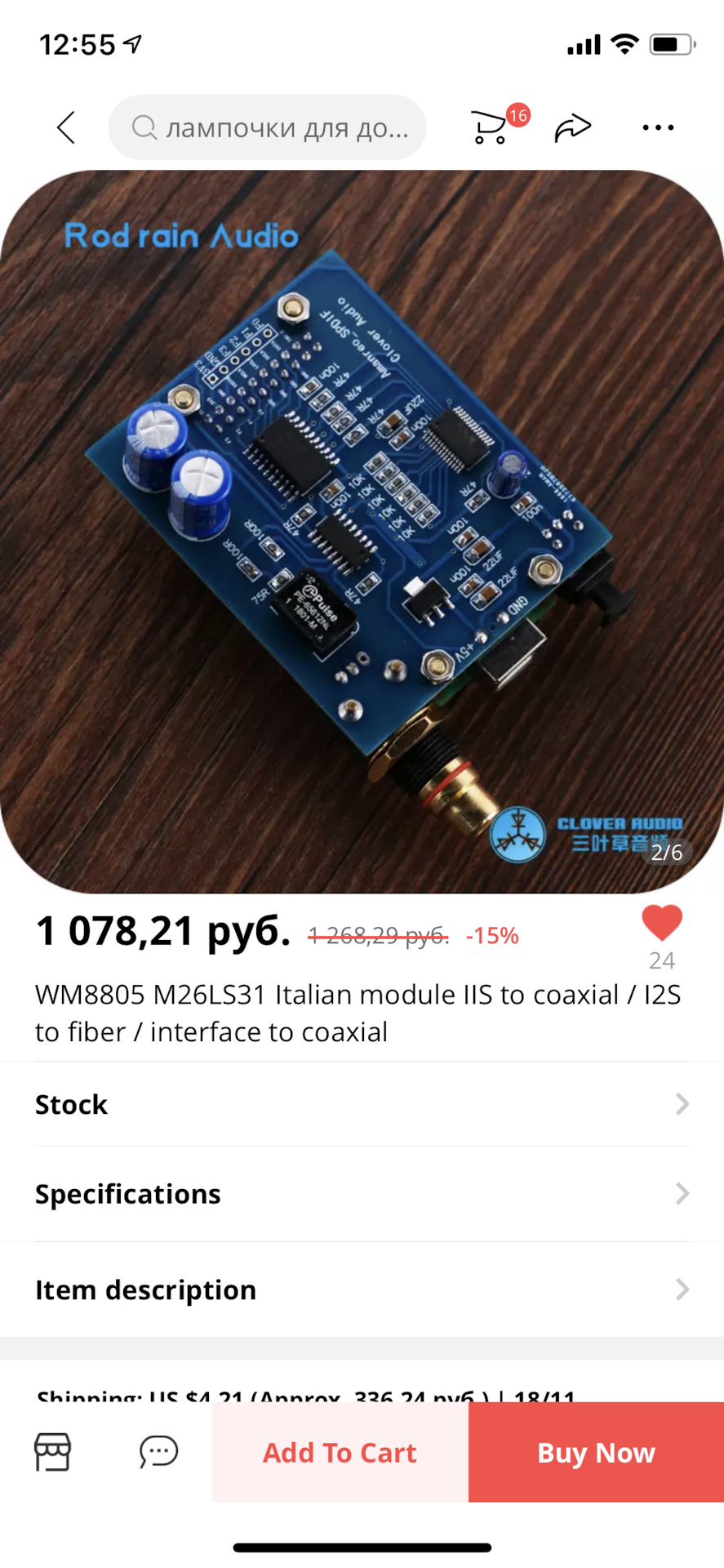Go back using the back arrow
This screenshot has width=724, height=1568.
tap(66, 127)
